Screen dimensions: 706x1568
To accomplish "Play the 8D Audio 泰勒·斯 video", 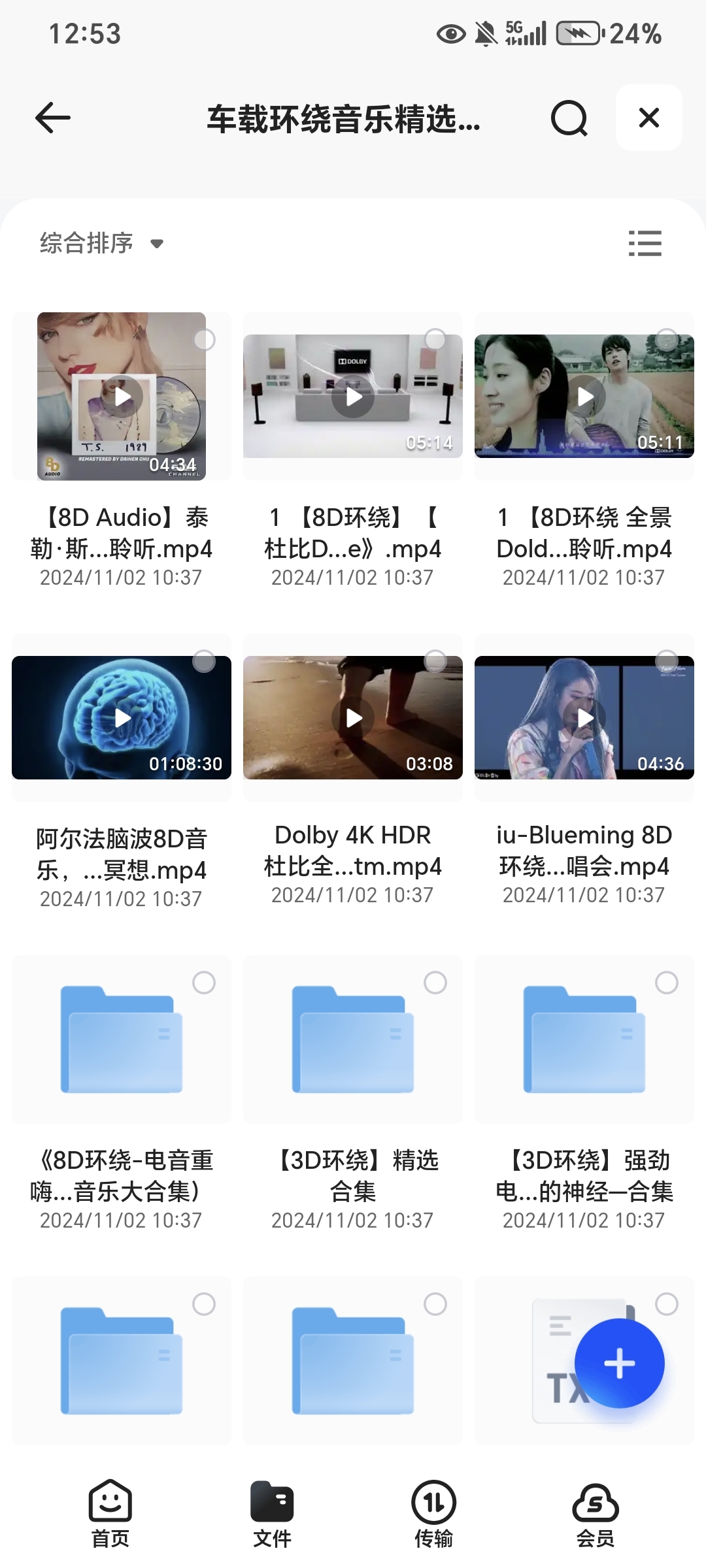I will (122, 397).
